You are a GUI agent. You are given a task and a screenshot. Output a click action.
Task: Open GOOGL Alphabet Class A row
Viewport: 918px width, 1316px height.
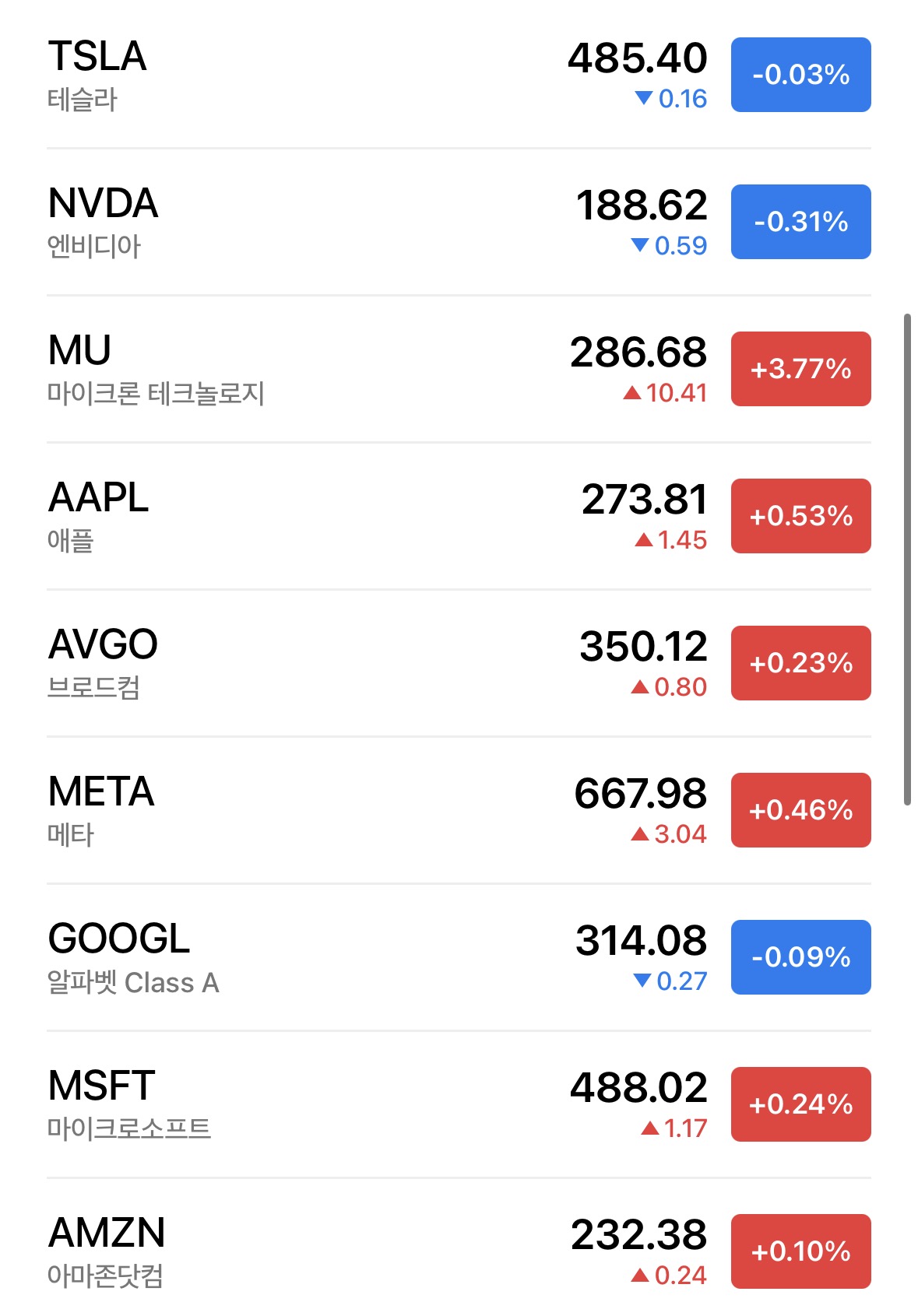[x=459, y=957]
